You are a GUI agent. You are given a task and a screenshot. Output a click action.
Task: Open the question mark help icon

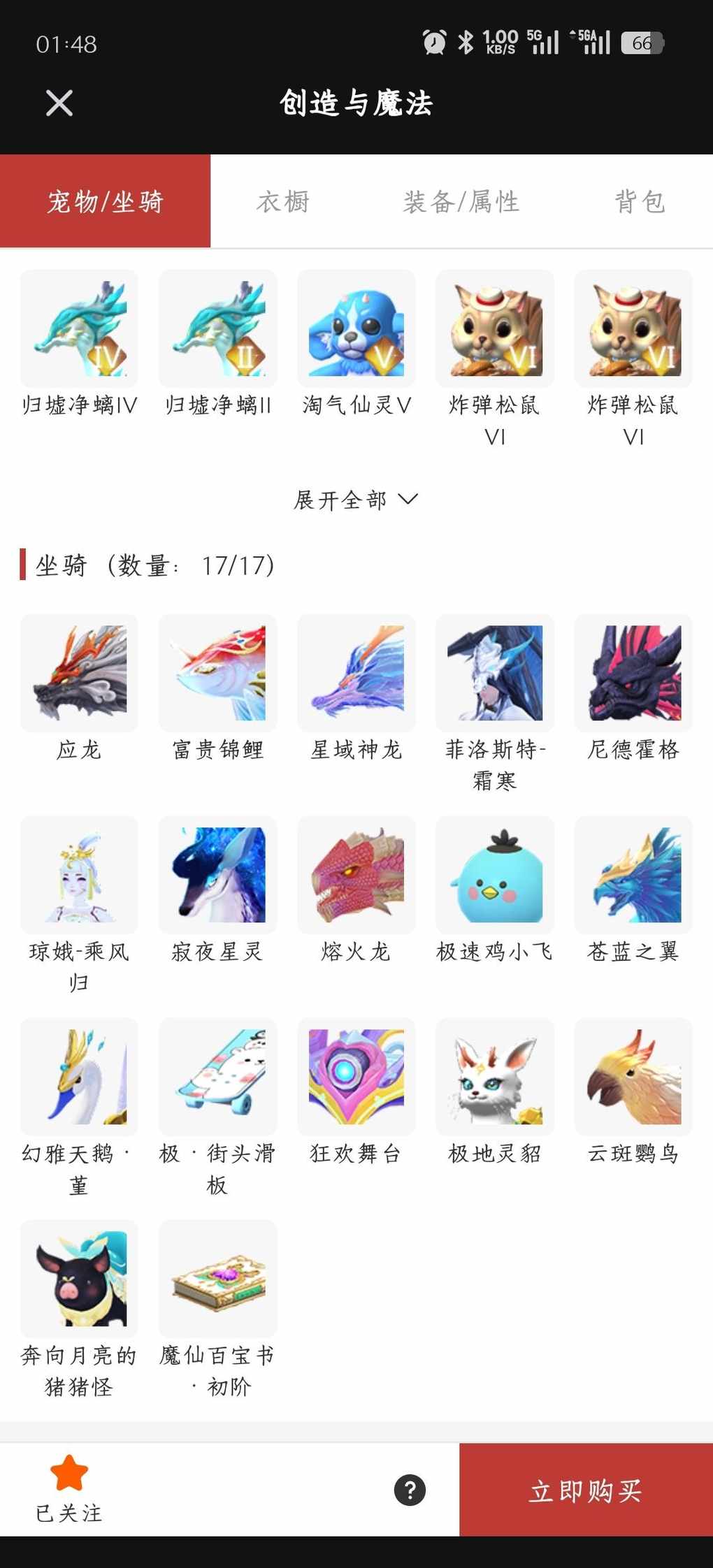410,1490
